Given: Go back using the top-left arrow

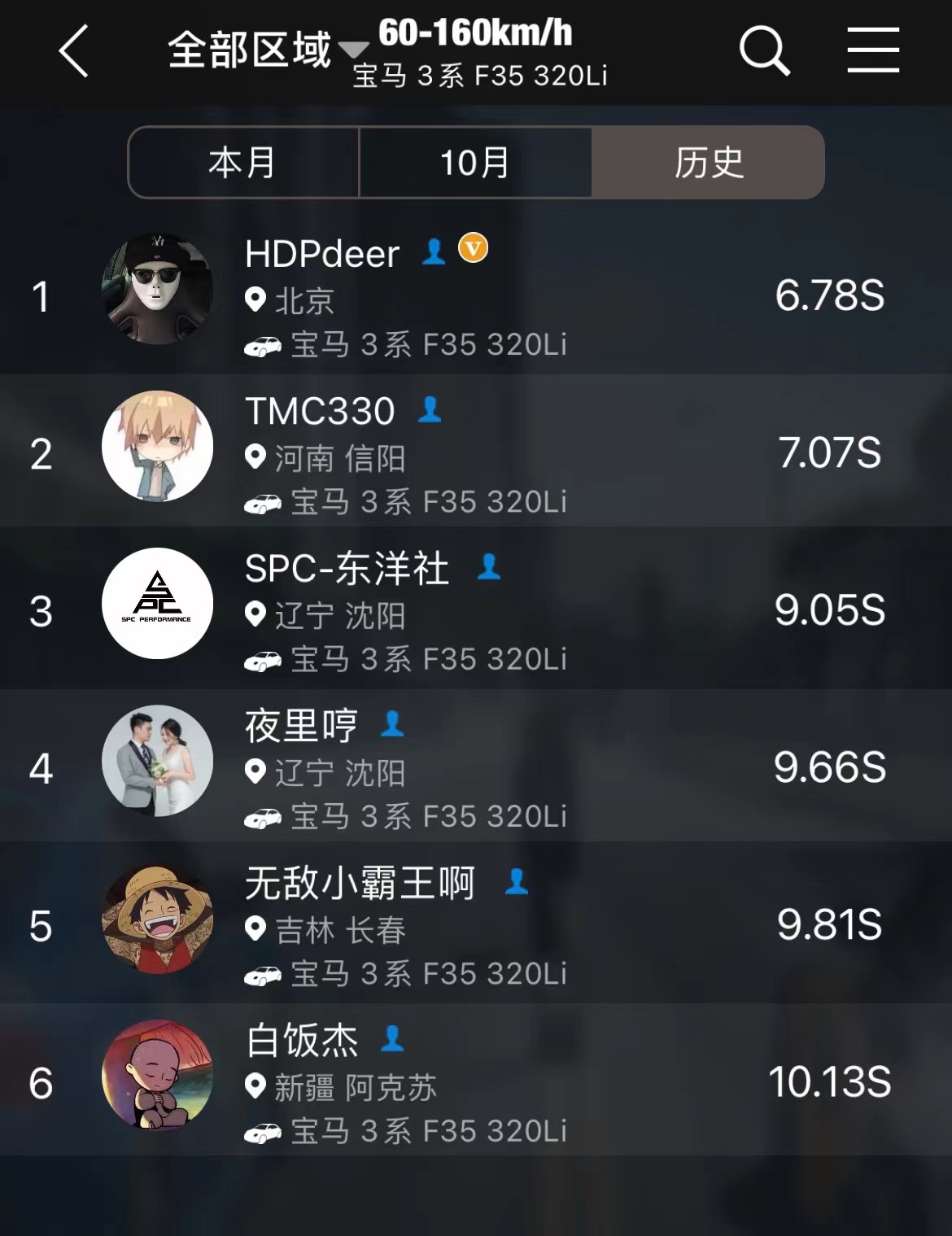Looking at the screenshot, I should click(x=73, y=50).
